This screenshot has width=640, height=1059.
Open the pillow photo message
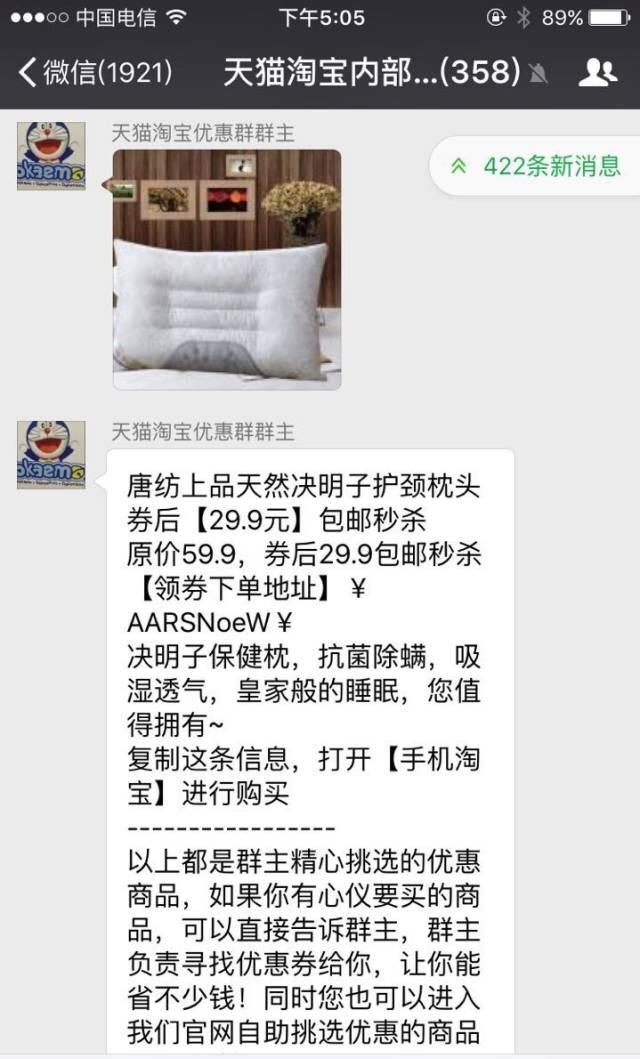(227, 269)
